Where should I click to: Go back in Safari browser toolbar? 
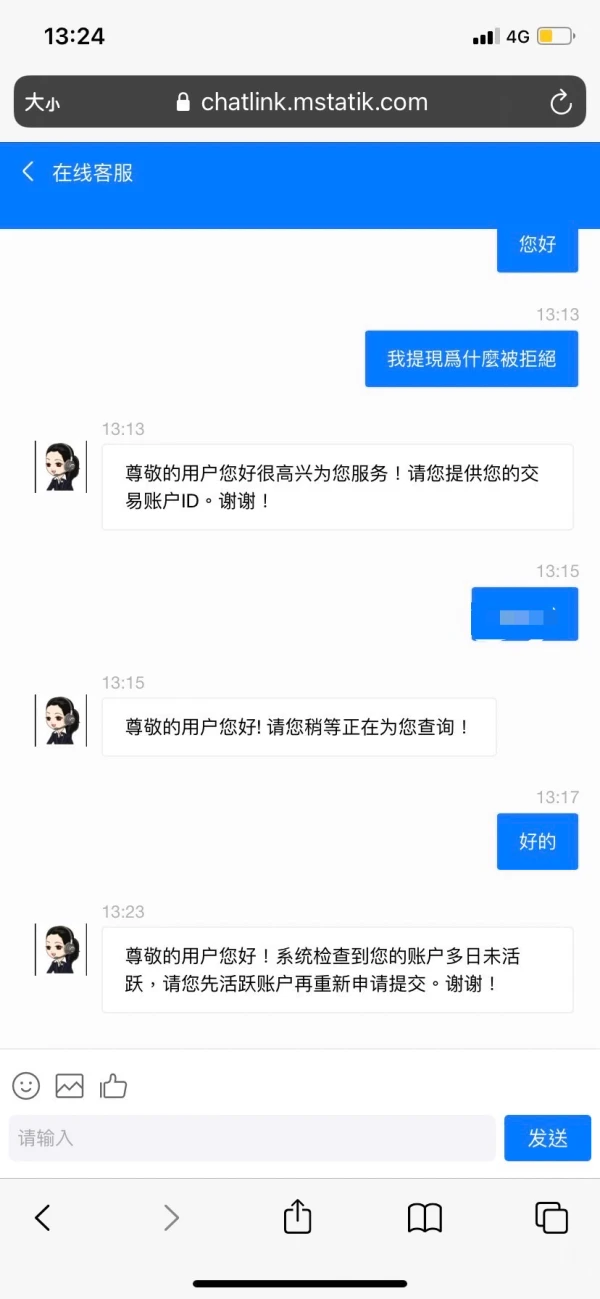[42, 1217]
